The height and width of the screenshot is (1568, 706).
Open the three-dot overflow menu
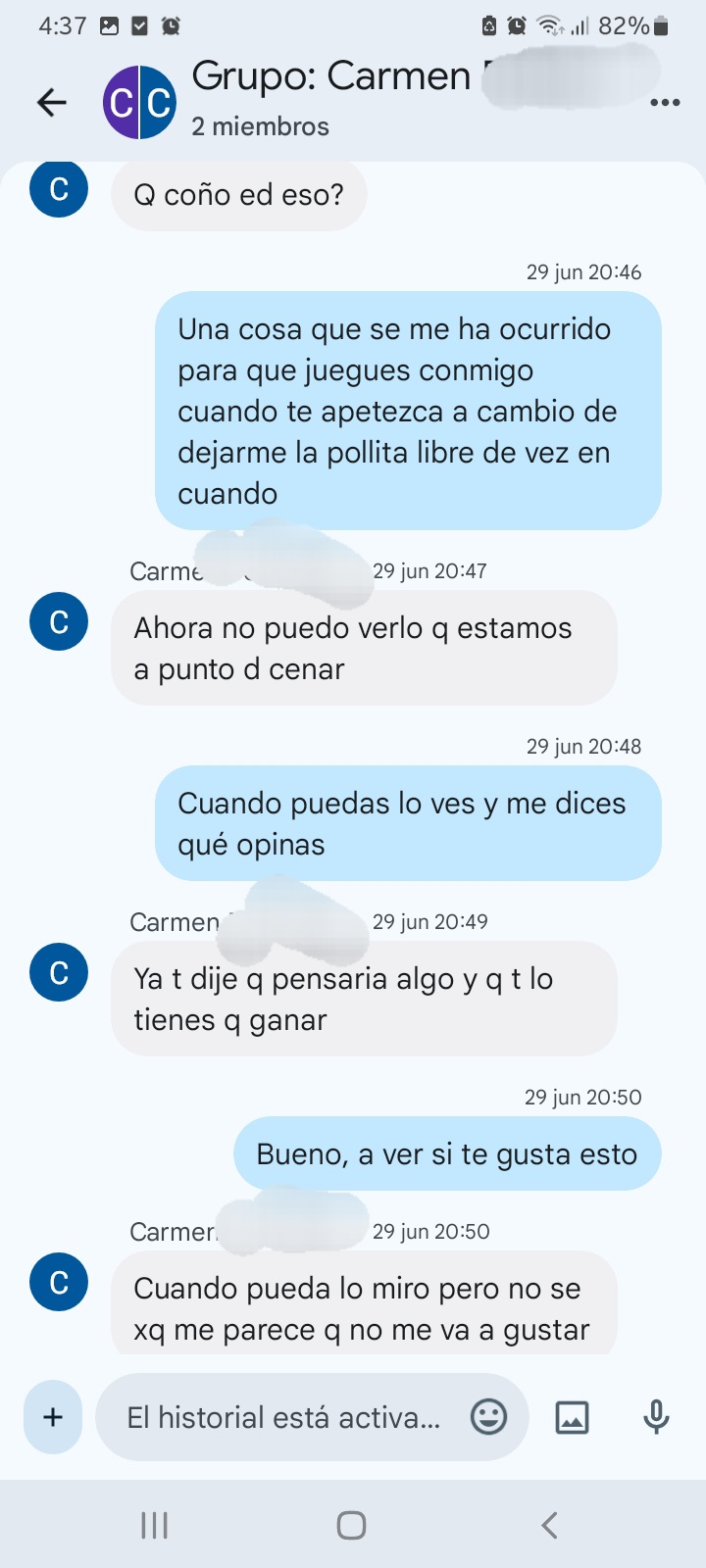click(665, 103)
